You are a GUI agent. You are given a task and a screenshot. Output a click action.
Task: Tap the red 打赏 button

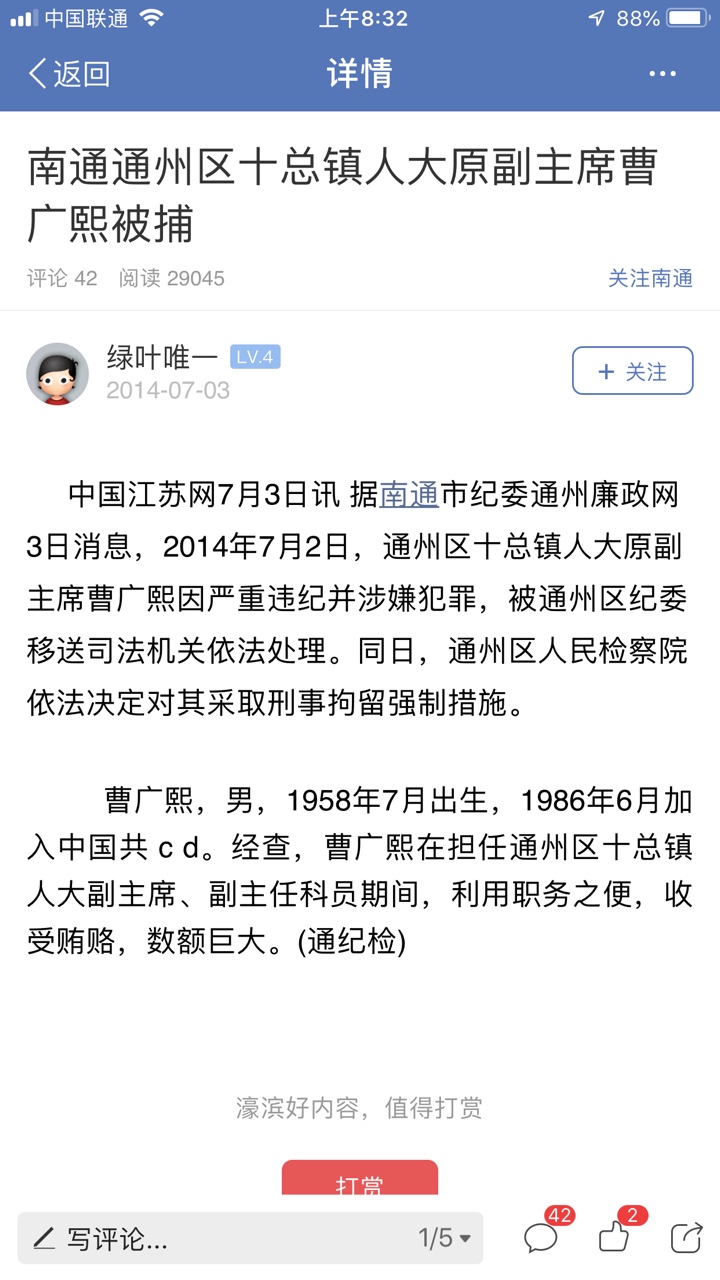pyautogui.click(x=360, y=1180)
